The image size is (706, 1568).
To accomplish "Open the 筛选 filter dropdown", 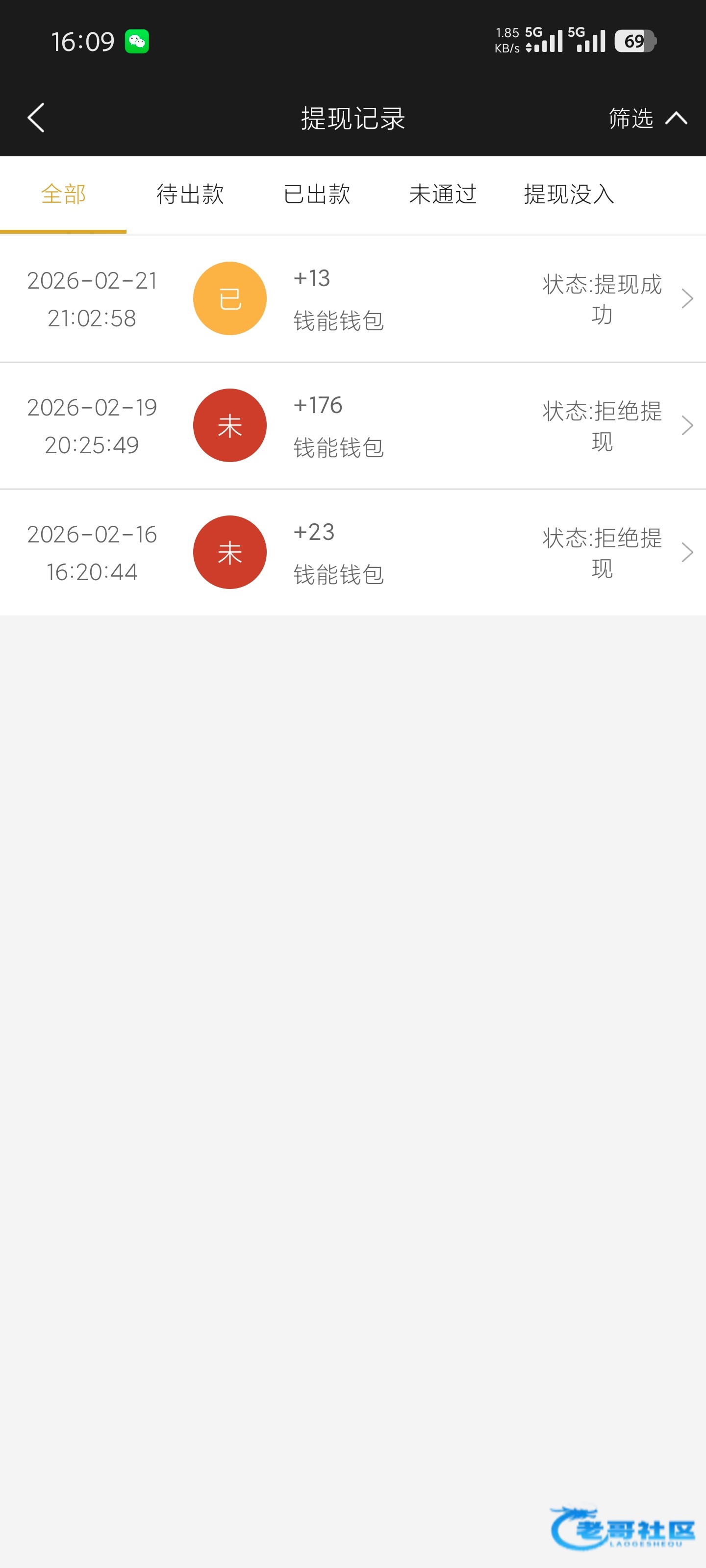I will pos(647,118).
